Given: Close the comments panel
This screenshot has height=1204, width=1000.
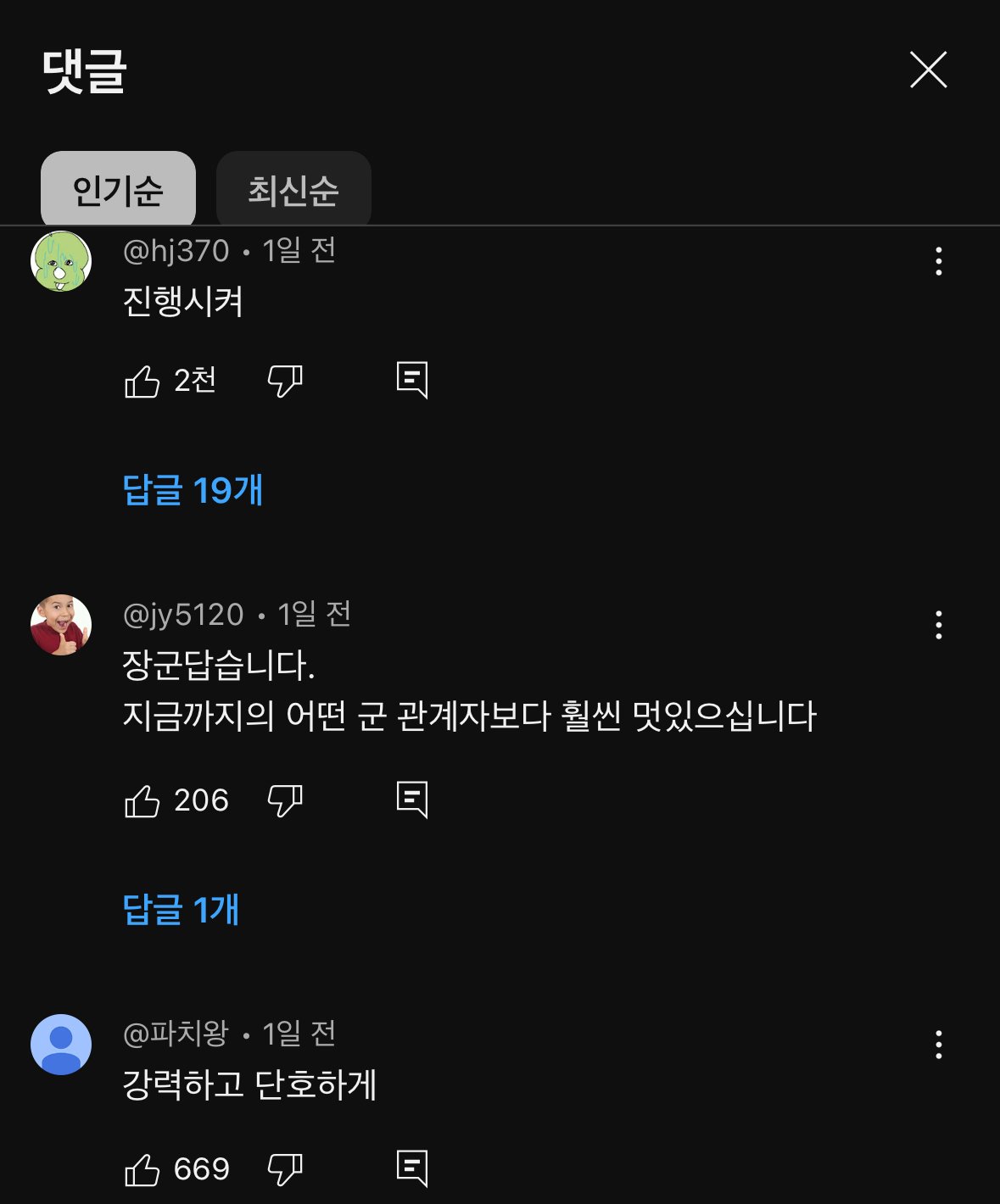Looking at the screenshot, I should point(928,70).
